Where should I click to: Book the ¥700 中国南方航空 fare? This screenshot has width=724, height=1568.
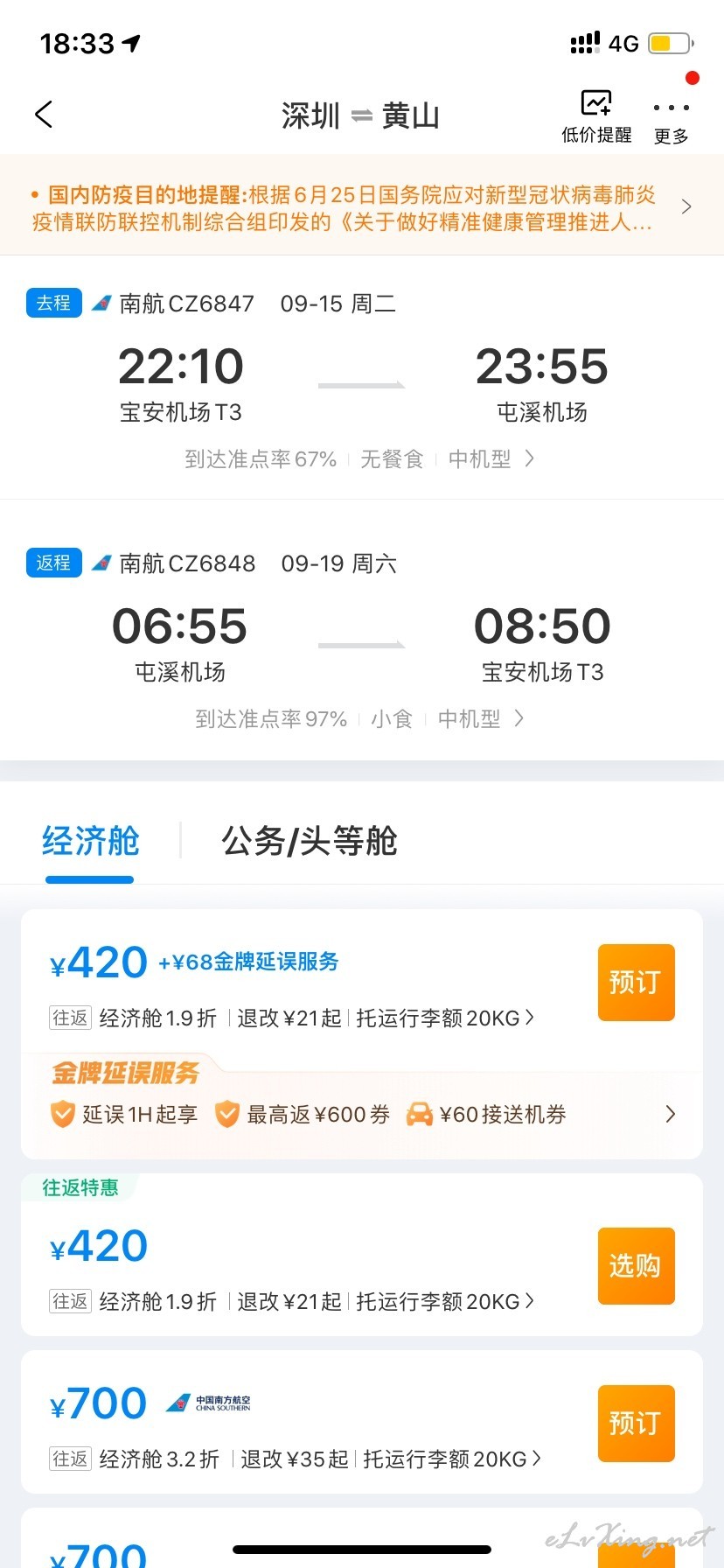(636, 1424)
